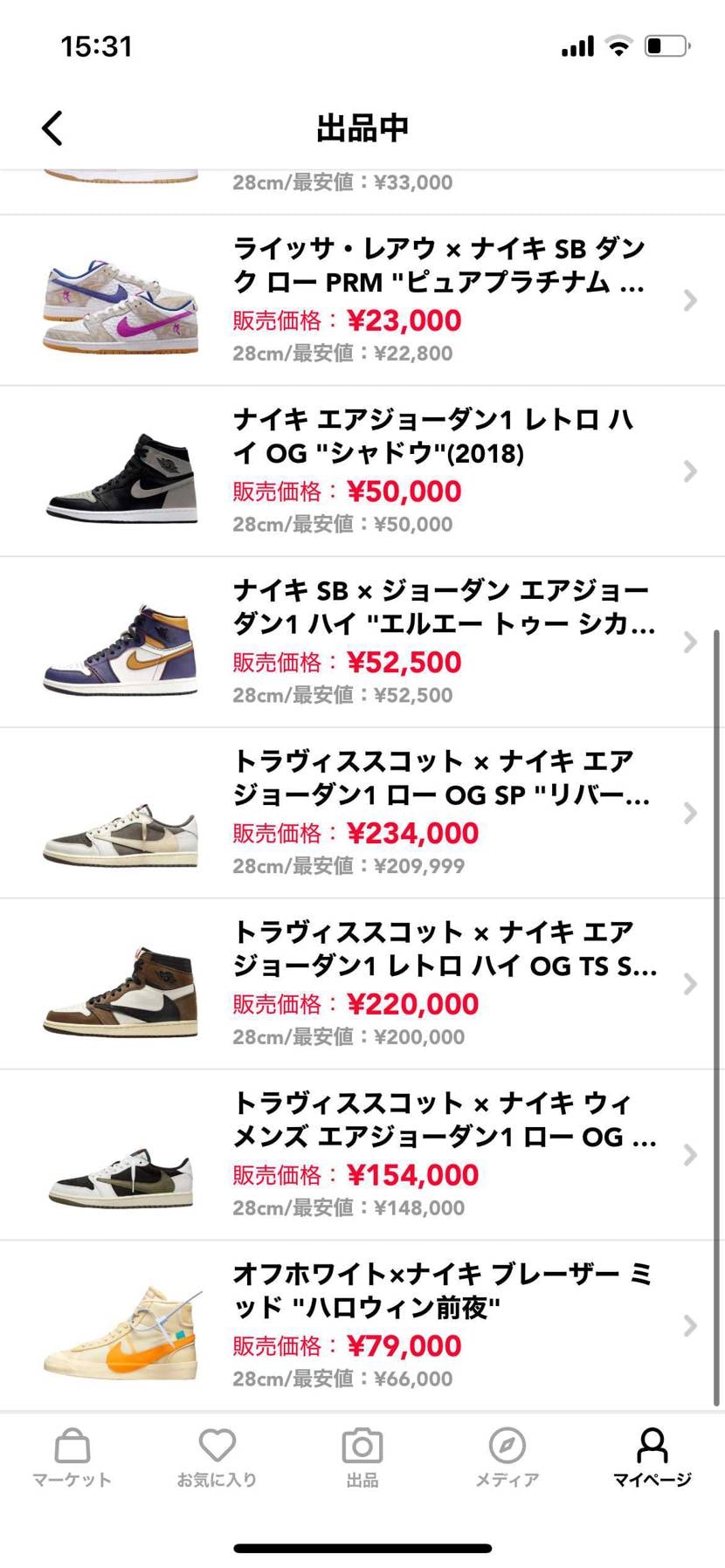Viewport: 725px width, 1568px height.
Task: Open the ナイキ SB × ジョーダン エルエー listing
Action: click(x=362, y=642)
